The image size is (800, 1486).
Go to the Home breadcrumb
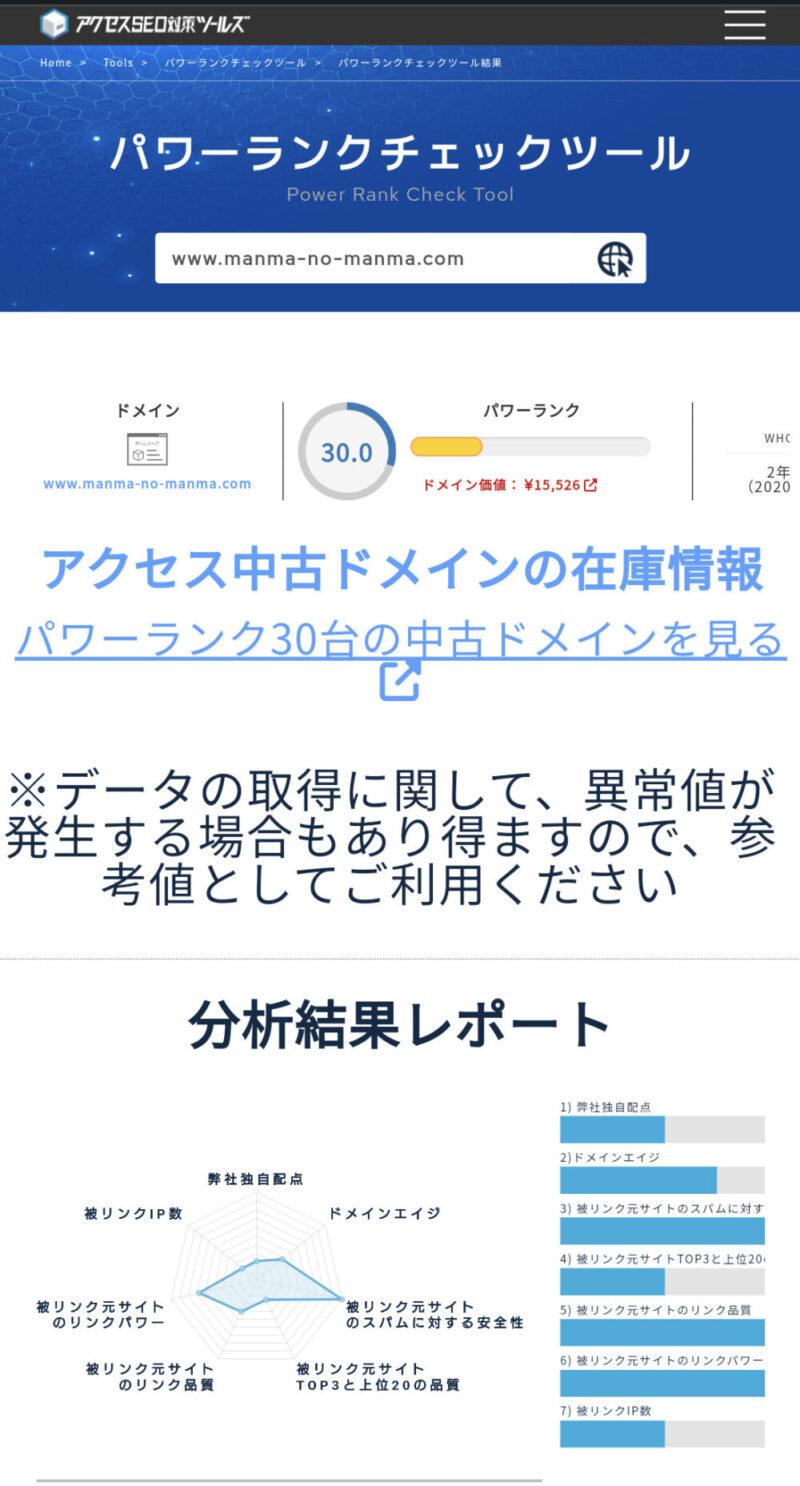point(56,63)
